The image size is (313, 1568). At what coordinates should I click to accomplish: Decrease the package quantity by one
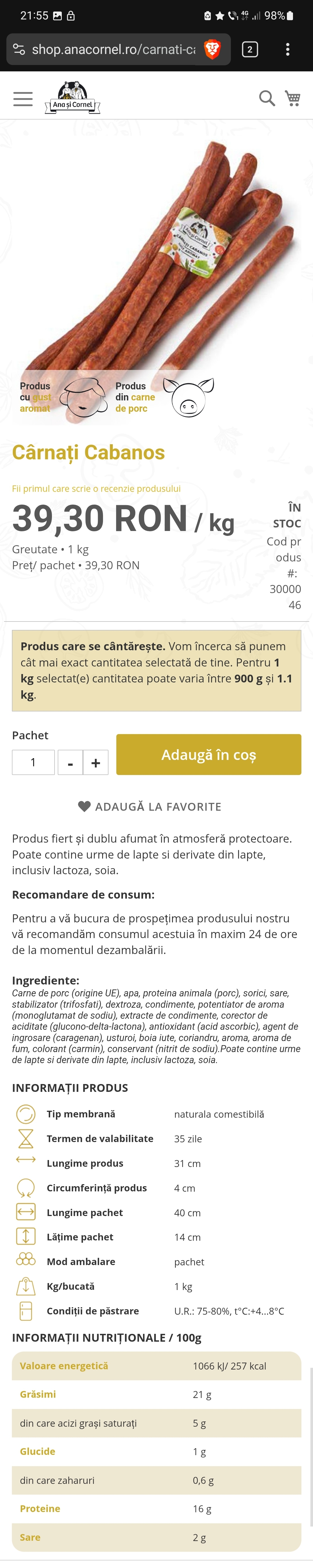pyautogui.click(x=71, y=763)
